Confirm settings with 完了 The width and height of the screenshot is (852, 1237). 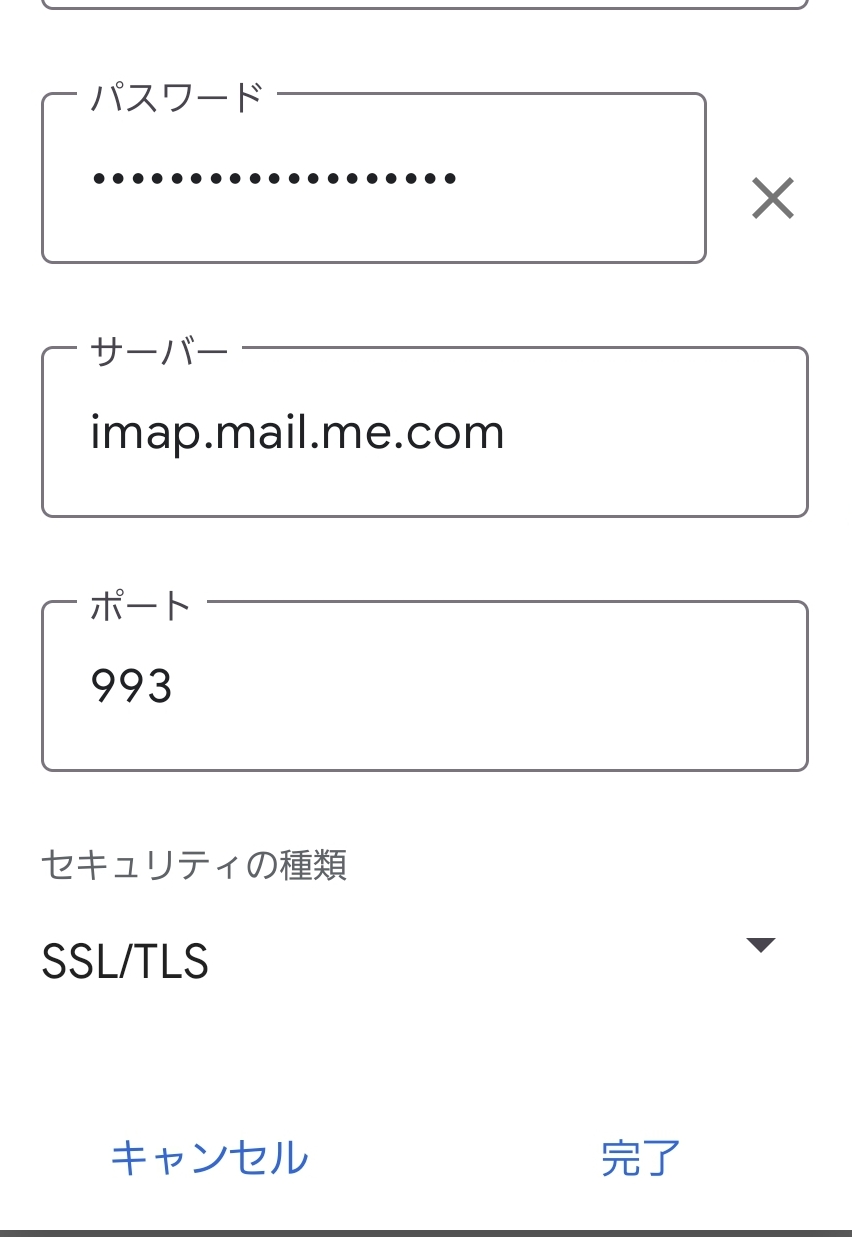click(x=640, y=1157)
